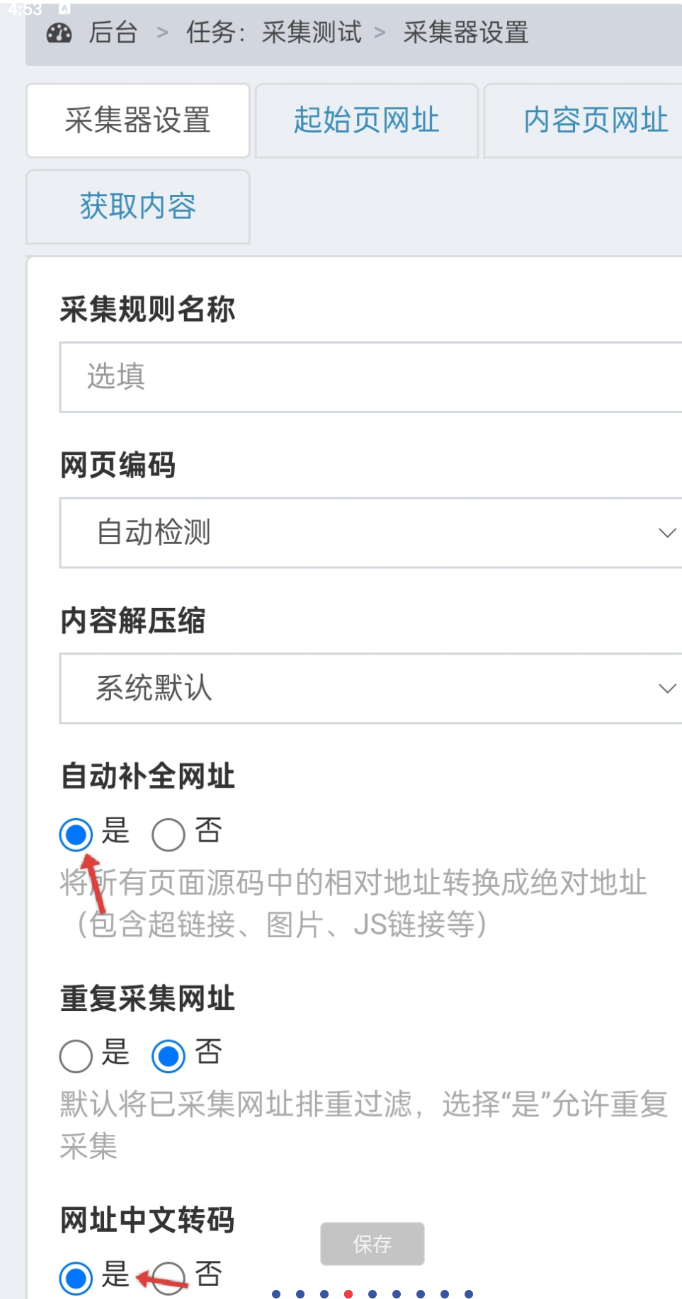This screenshot has height=1299, width=682.
Task: Set 网址中文转码 to 是
Action: click(76, 1277)
